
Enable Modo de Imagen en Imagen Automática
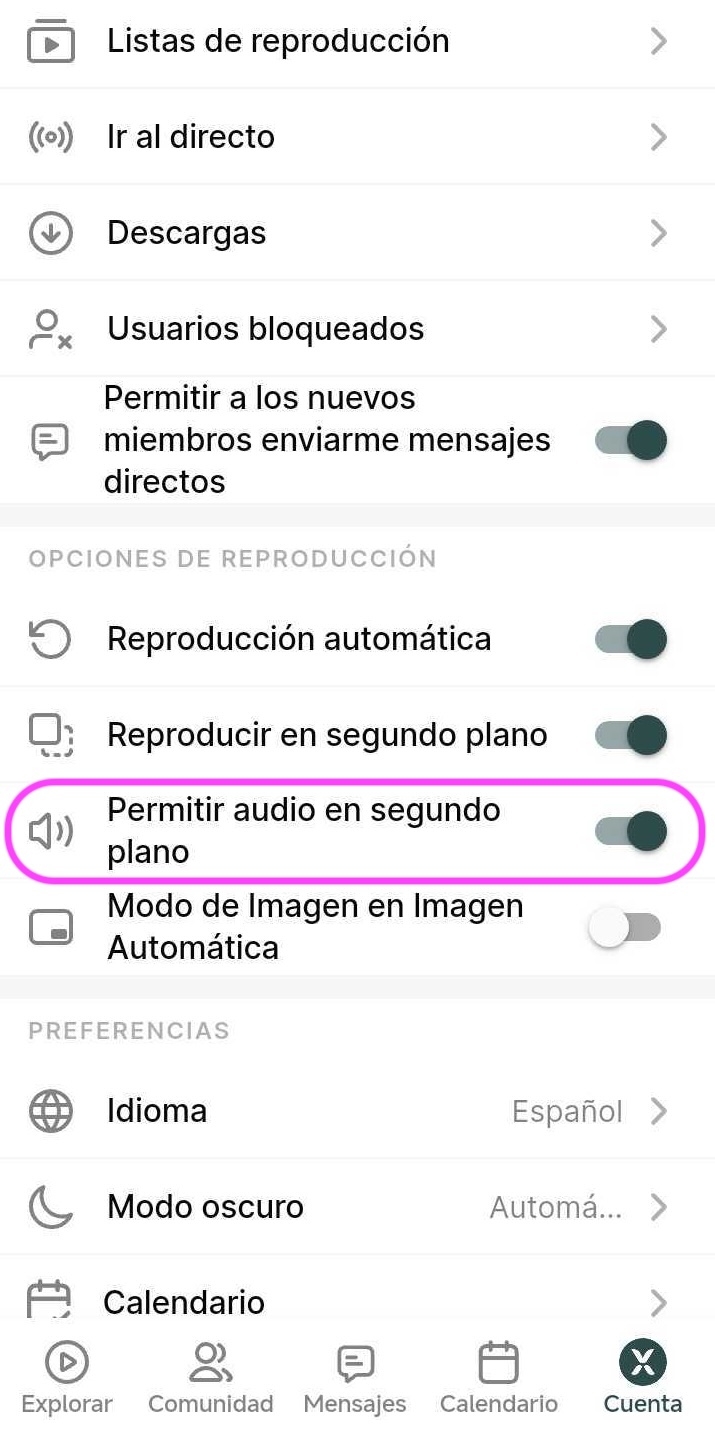pyautogui.click(x=625, y=928)
